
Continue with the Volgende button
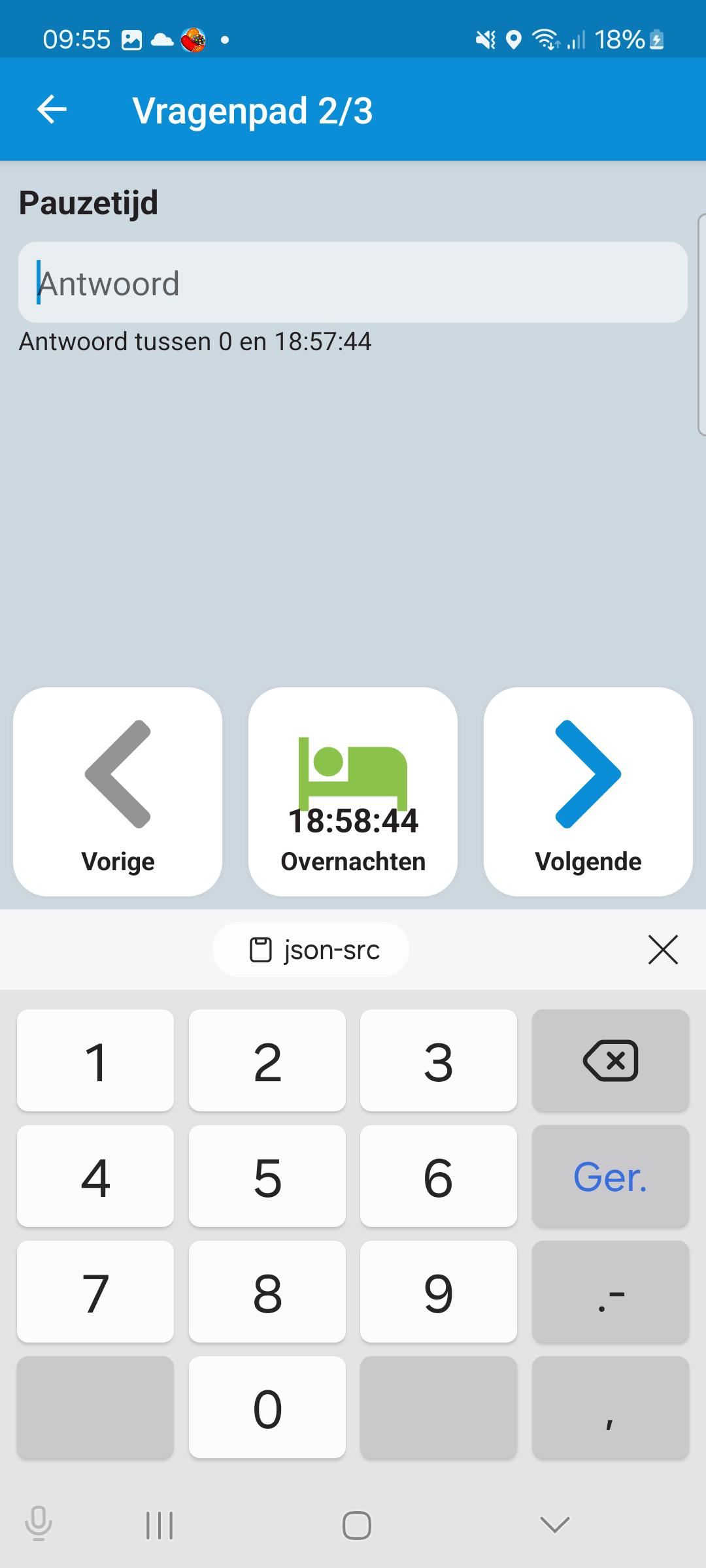pos(588,791)
